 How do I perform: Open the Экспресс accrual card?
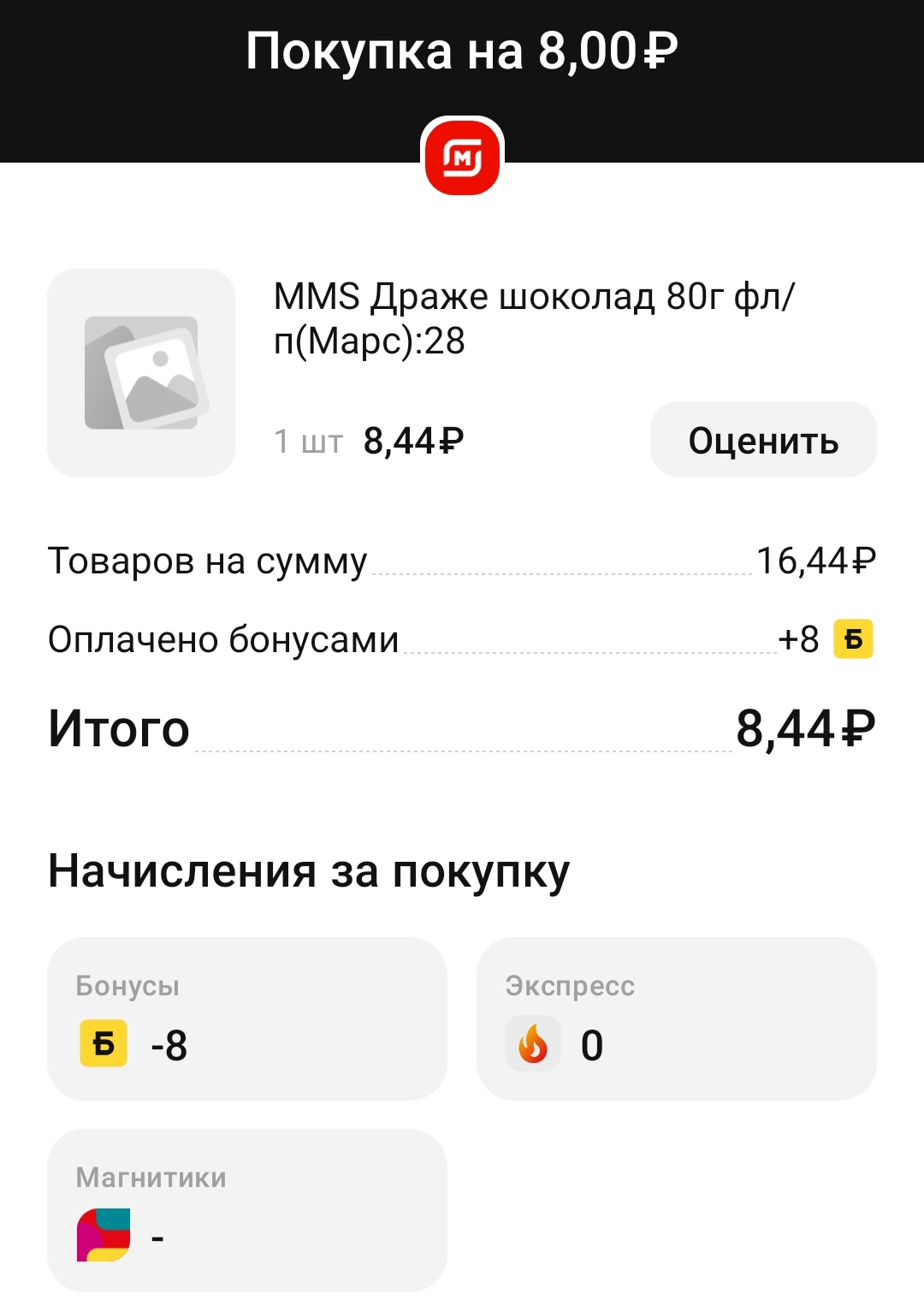[x=677, y=1018]
